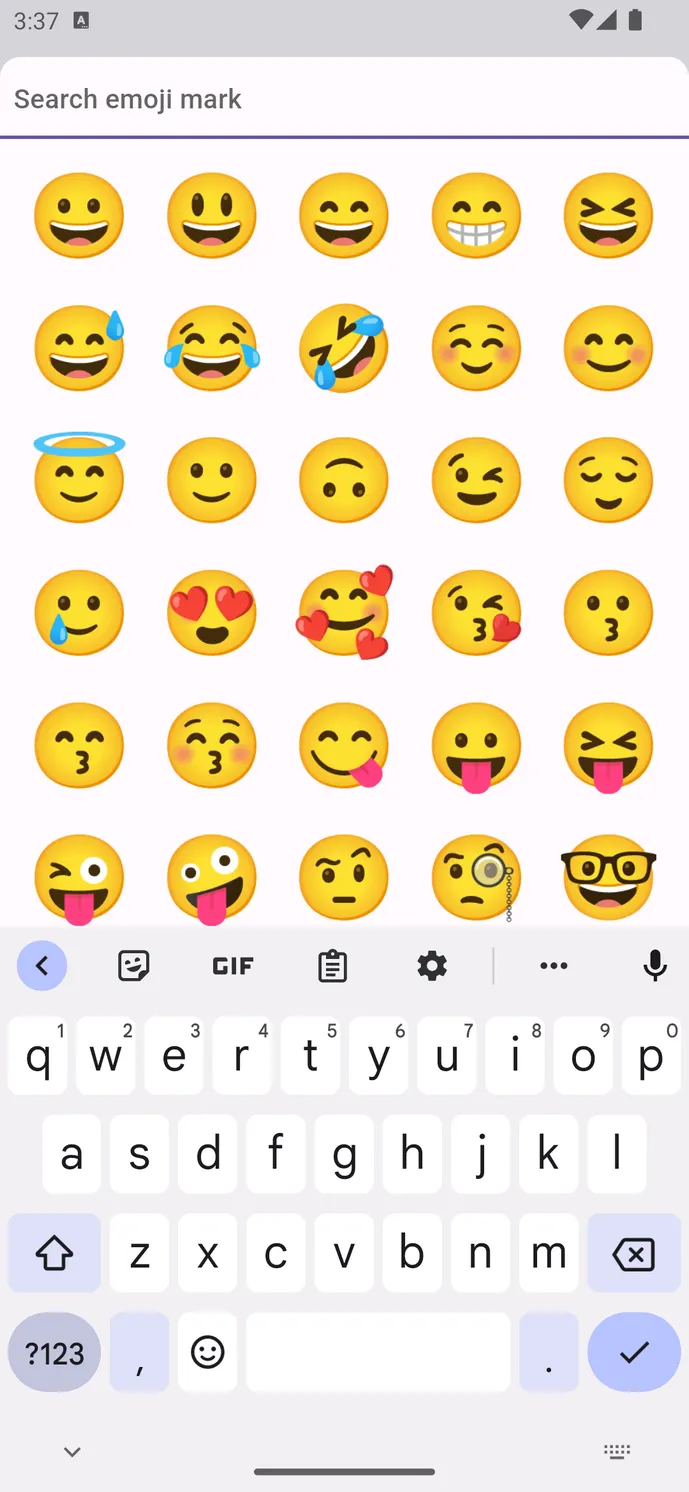
Task: Pick the smiling face with halo emoji
Action: pyautogui.click(x=79, y=479)
